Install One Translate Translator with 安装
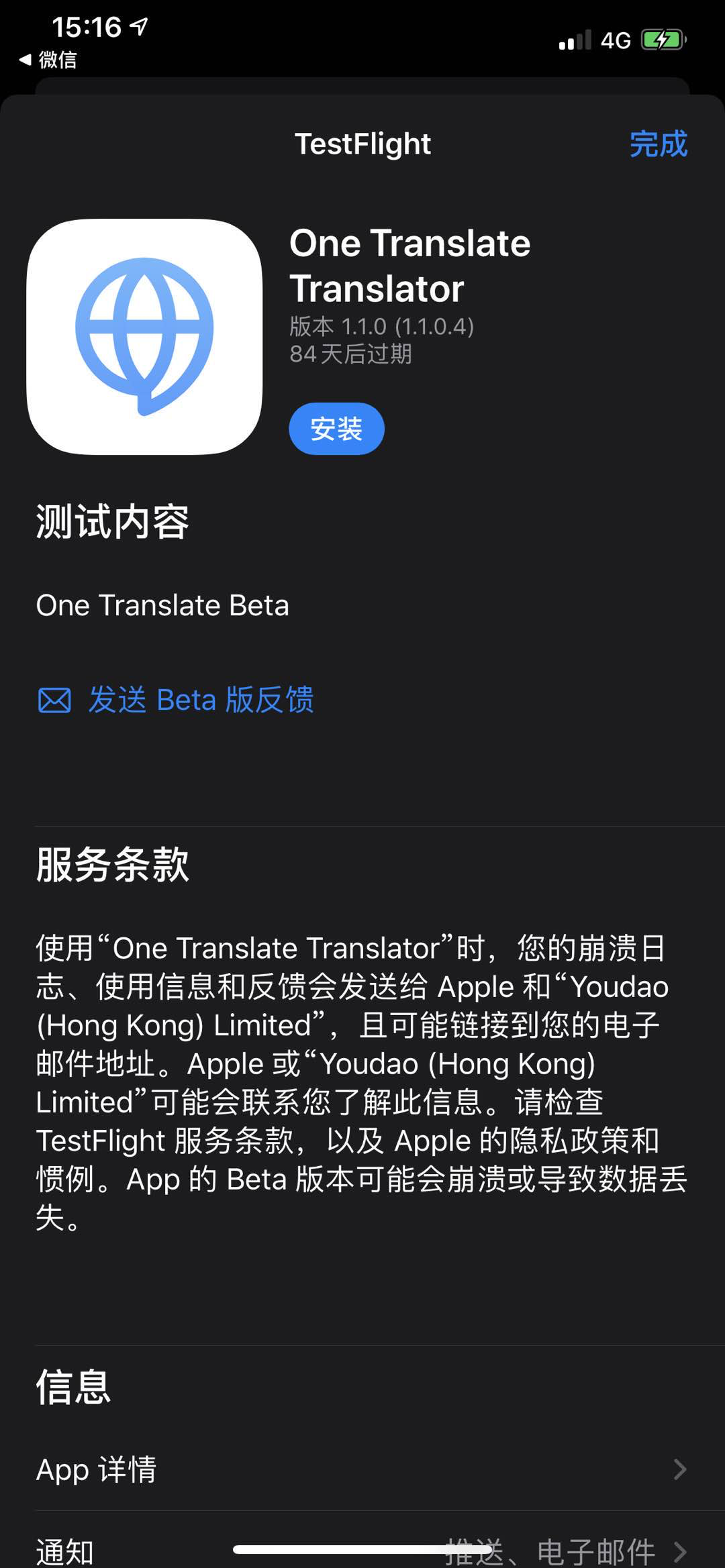This screenshot has height=1568, width=725. [x=336, y=429]
